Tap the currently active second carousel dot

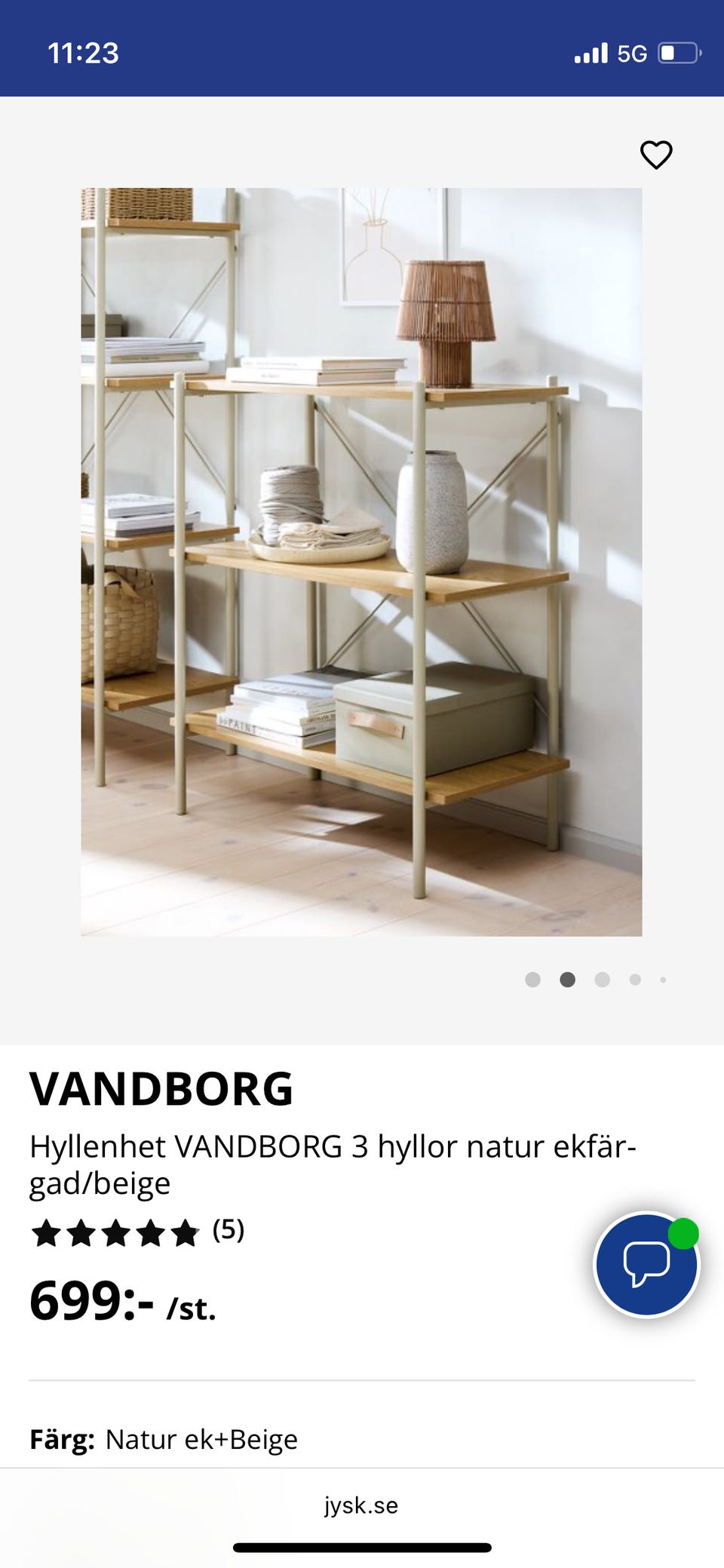coord(568,979)
